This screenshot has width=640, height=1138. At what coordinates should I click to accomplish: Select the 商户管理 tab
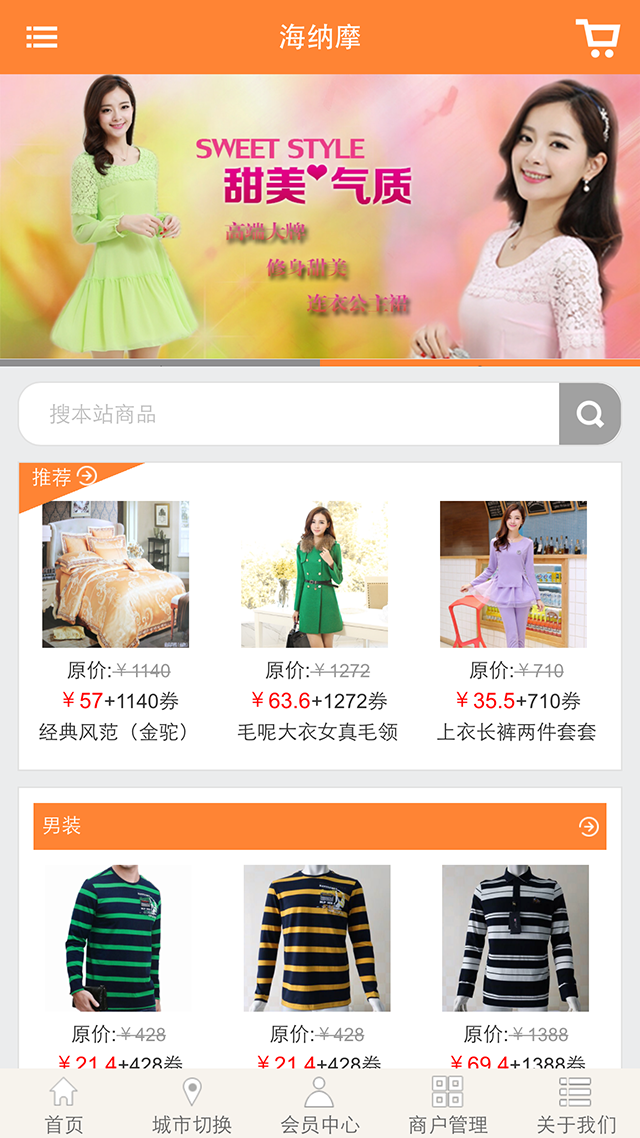click(x=448, y=1104)
